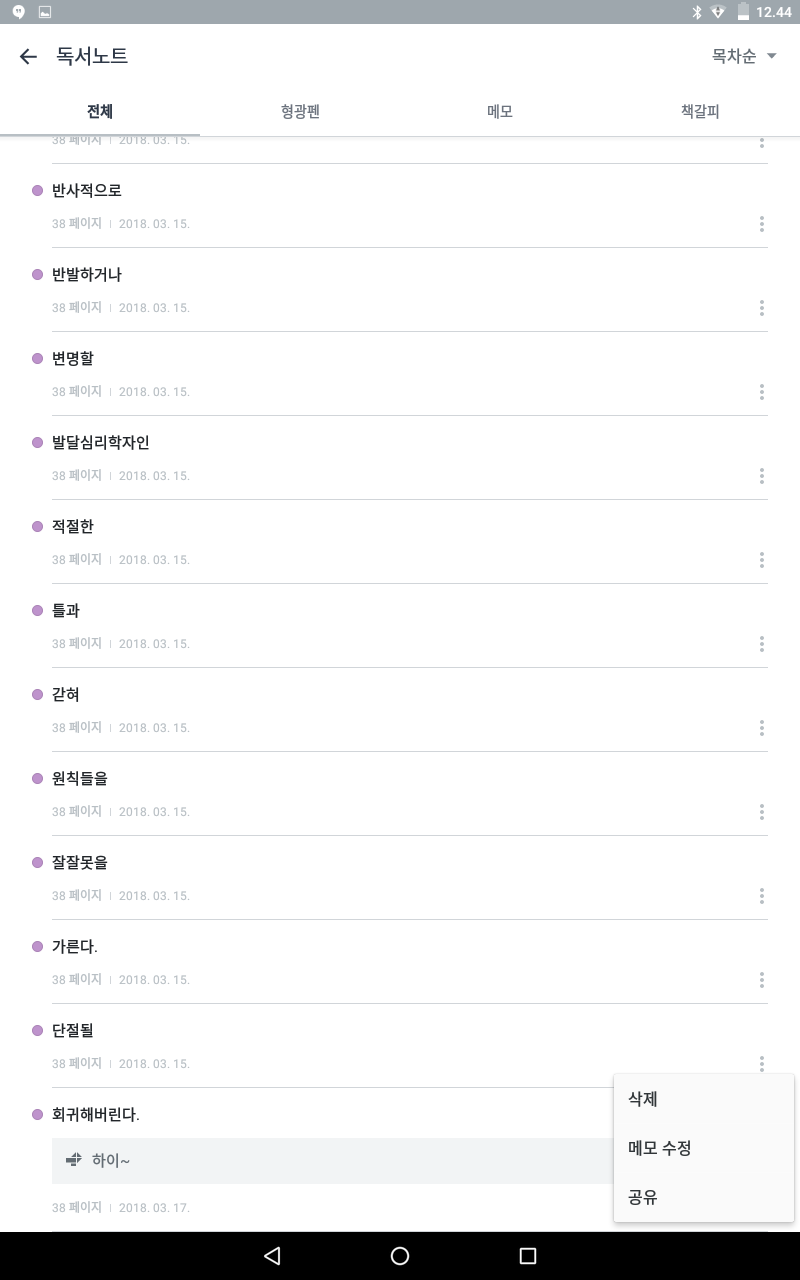
Task: Open more options for 가른다.
Action: tap(762, 980)
